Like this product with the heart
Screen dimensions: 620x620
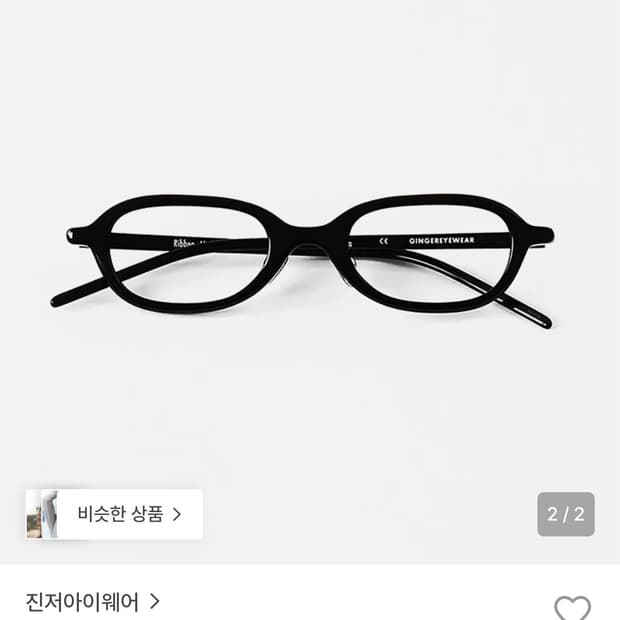pyautogui.click(x=572, y=607)
